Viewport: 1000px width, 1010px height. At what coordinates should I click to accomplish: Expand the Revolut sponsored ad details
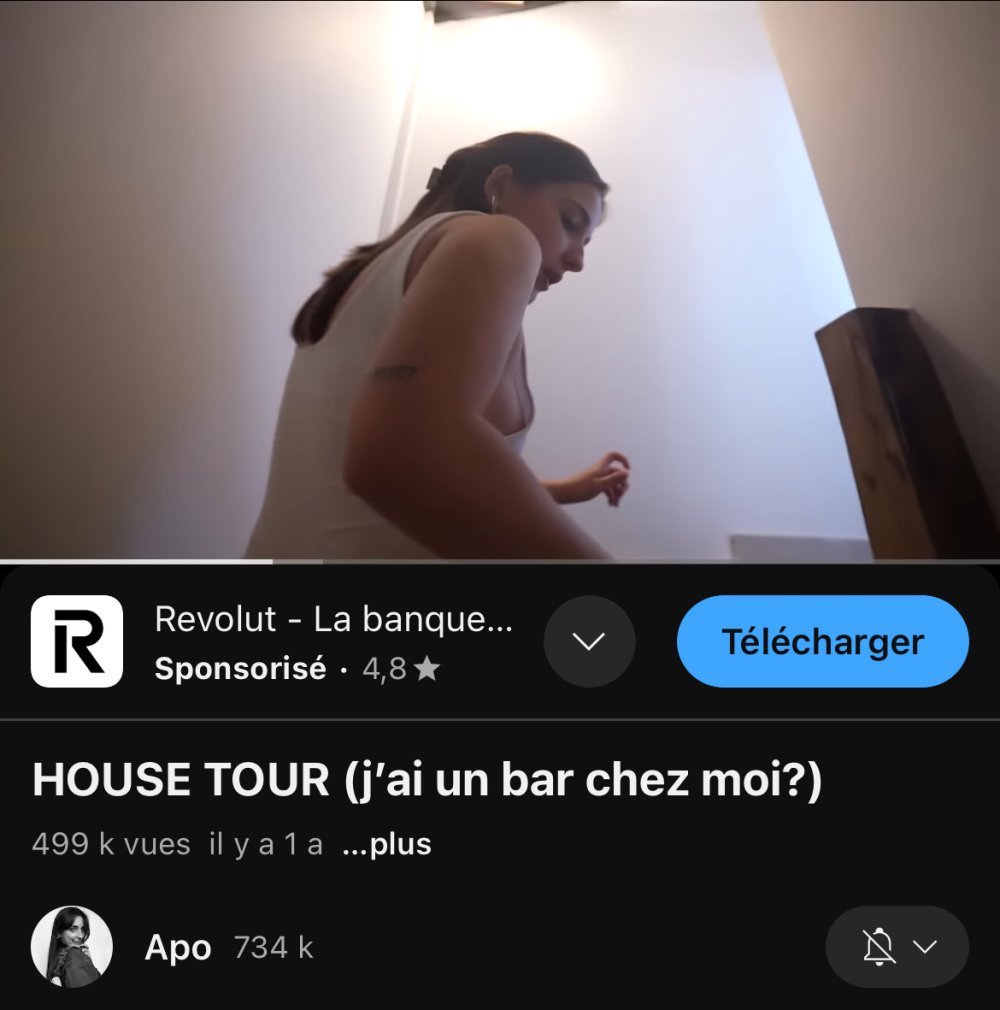coord(589,641)
